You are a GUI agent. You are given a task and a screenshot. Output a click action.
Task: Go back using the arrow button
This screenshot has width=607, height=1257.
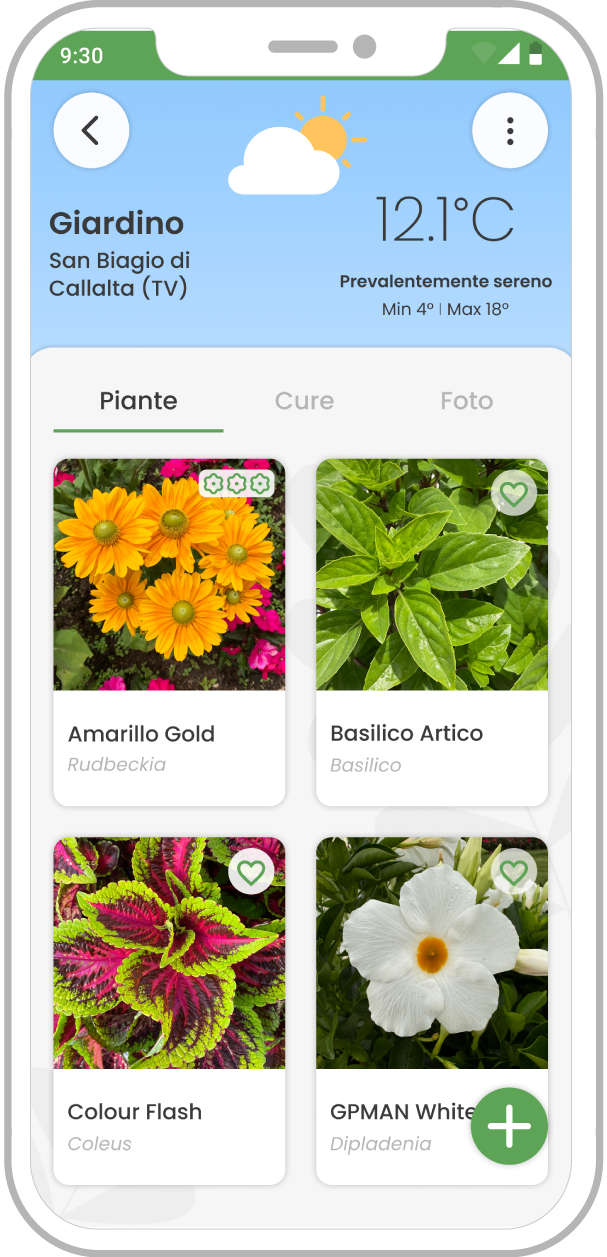click(91, 130)
